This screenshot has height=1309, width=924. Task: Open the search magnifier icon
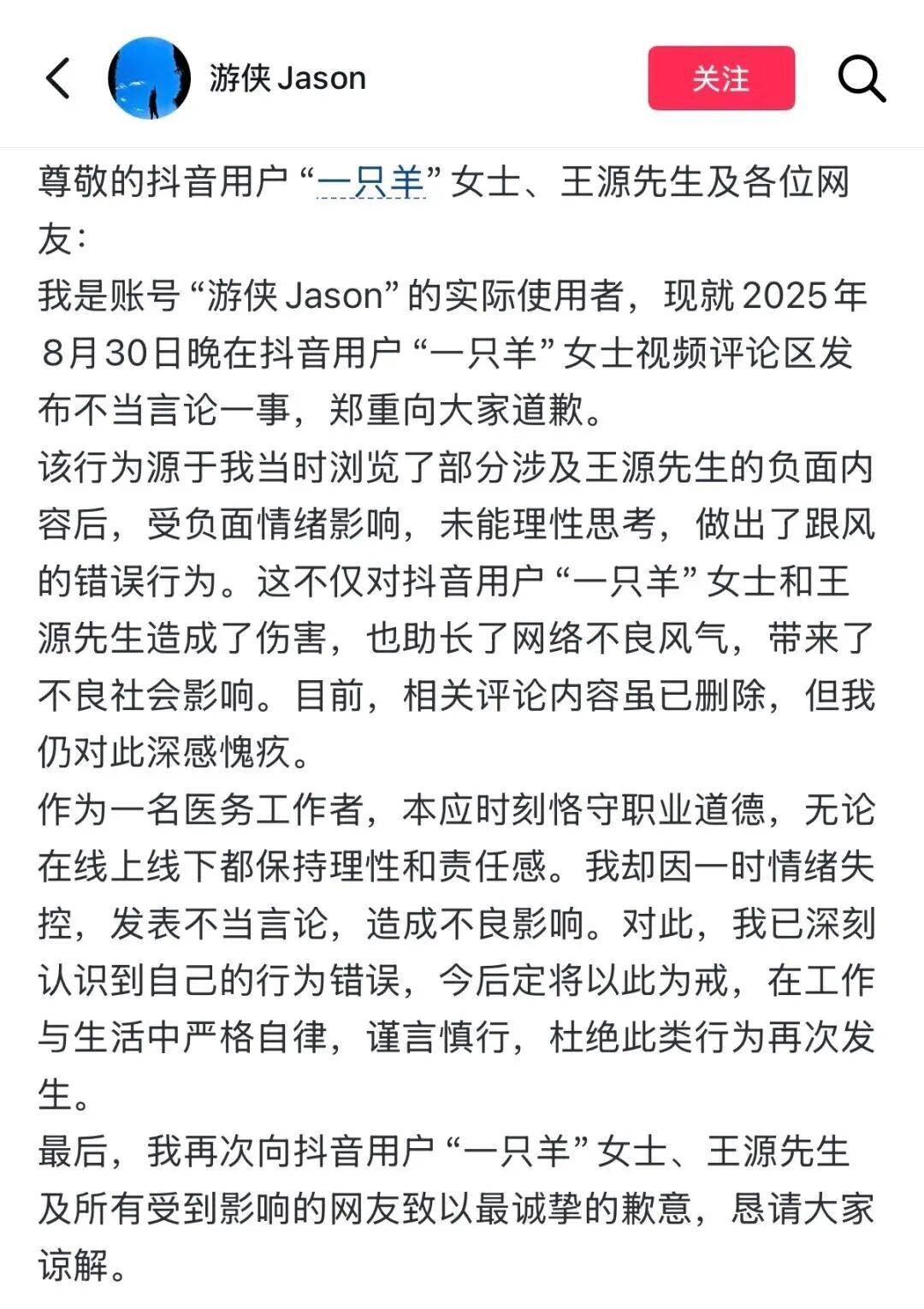point(860,79)
